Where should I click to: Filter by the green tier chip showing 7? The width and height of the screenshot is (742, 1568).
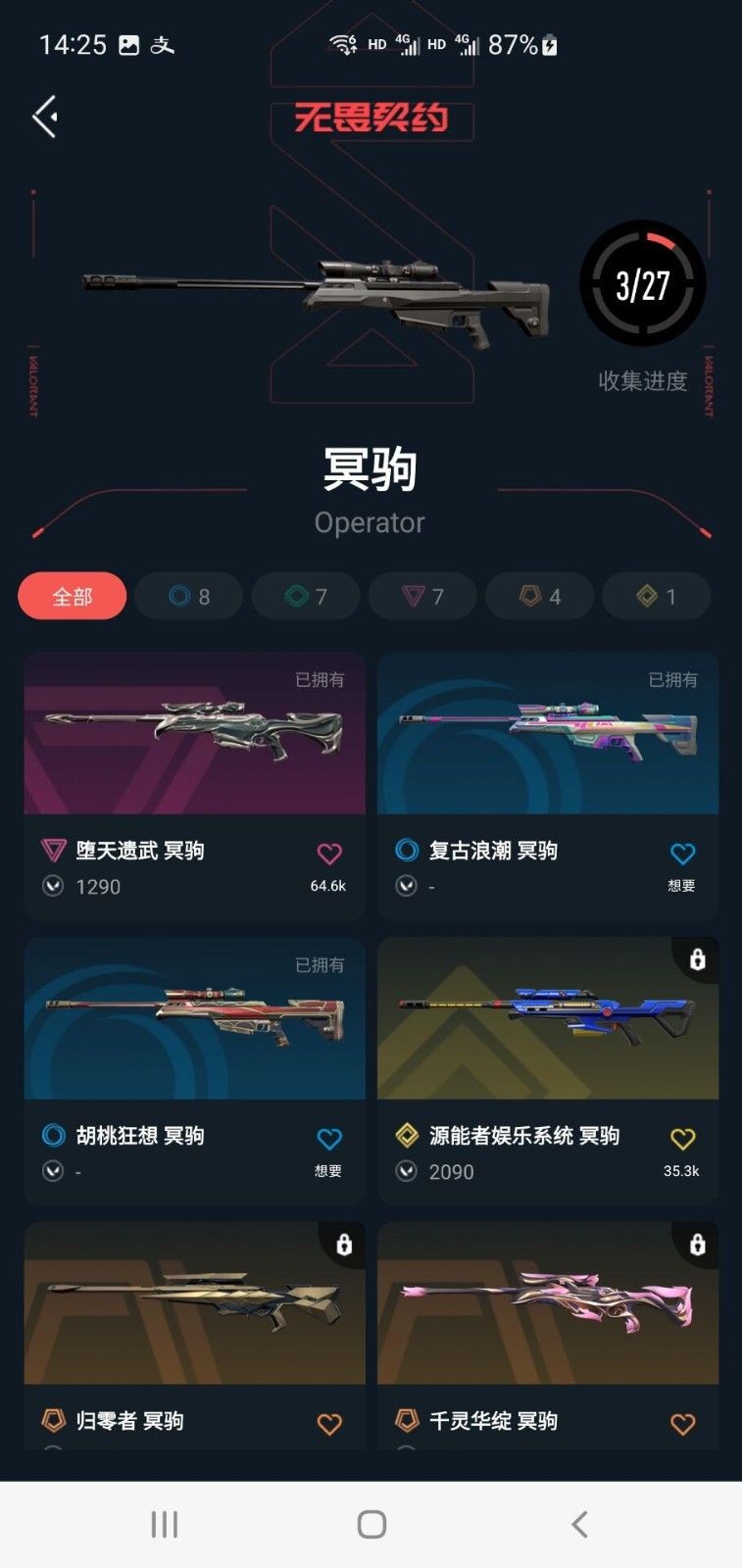[x=305, y=596]
